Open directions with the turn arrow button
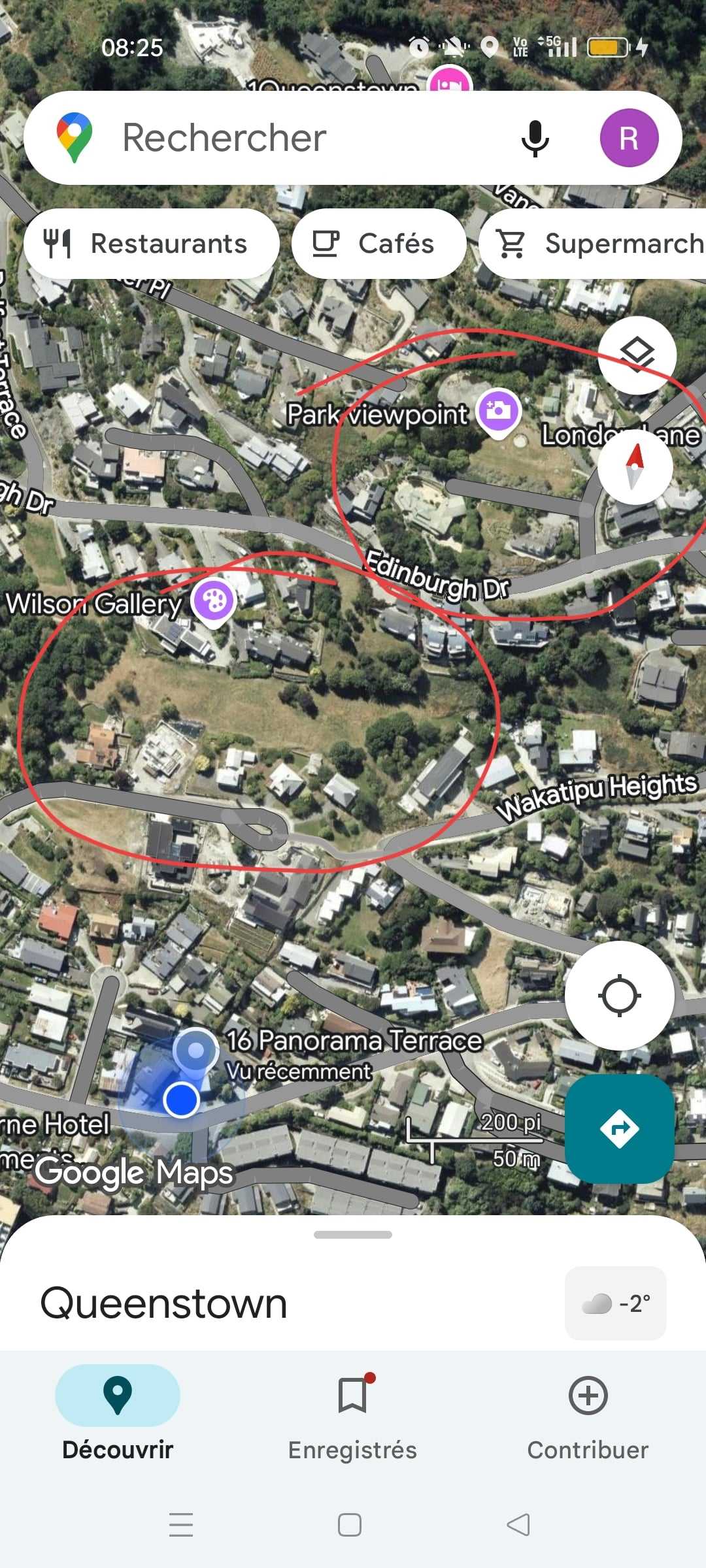The image size is (706, 1568). (x=619, y=1128)
